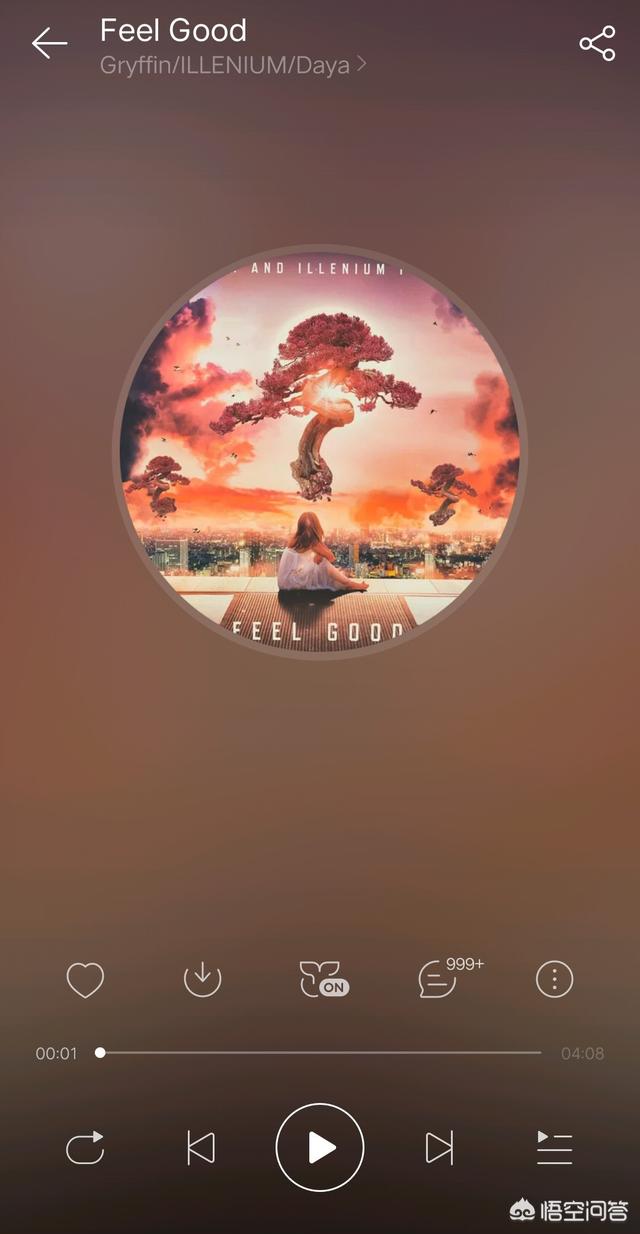Open artists Gryffin/ILLENIUM/Daya link
Image resolution: width=640 pixels, height=1234 pixels.
pos(233,65)
